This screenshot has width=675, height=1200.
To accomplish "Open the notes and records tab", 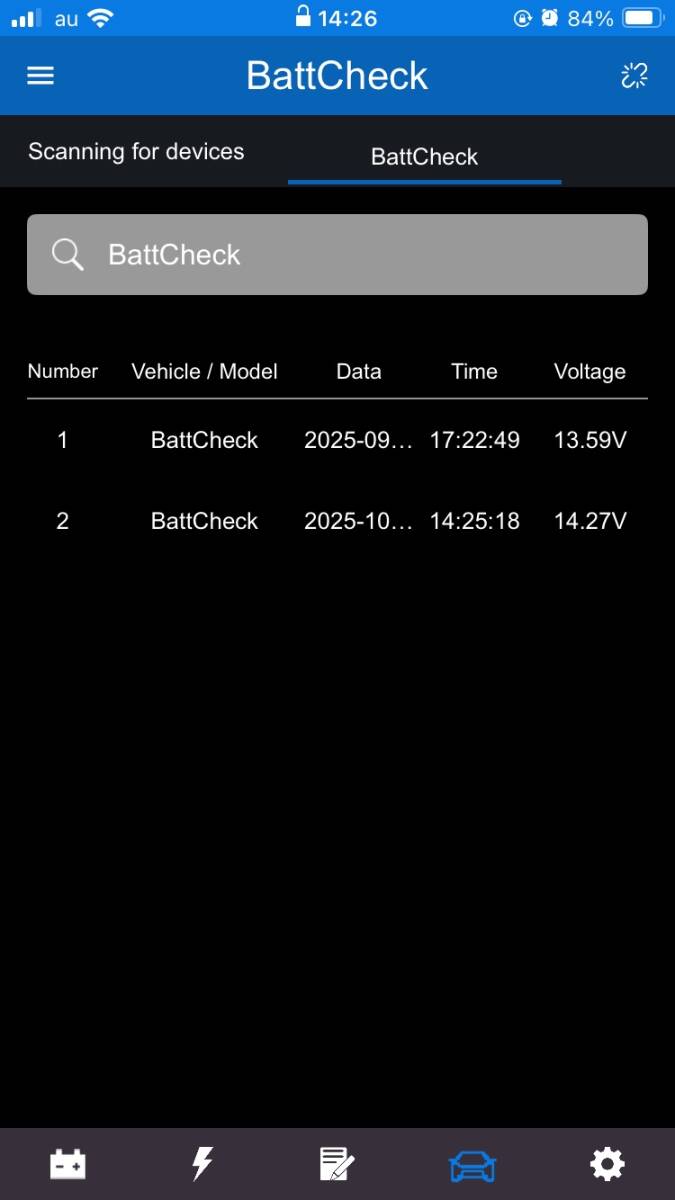I will pos(337,1164).
